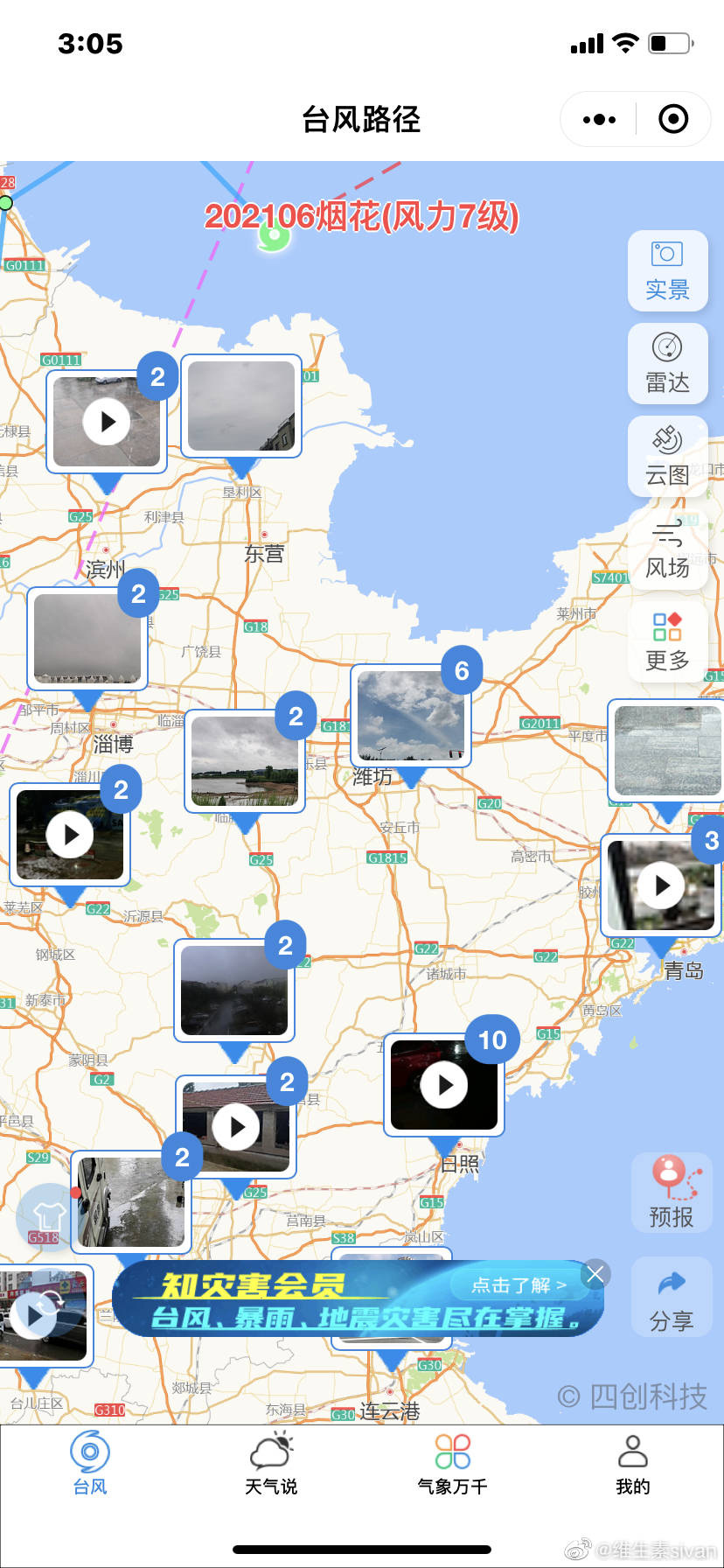
Task: Open the video cluster of 3 near 青岛
Action: (661, 885)
